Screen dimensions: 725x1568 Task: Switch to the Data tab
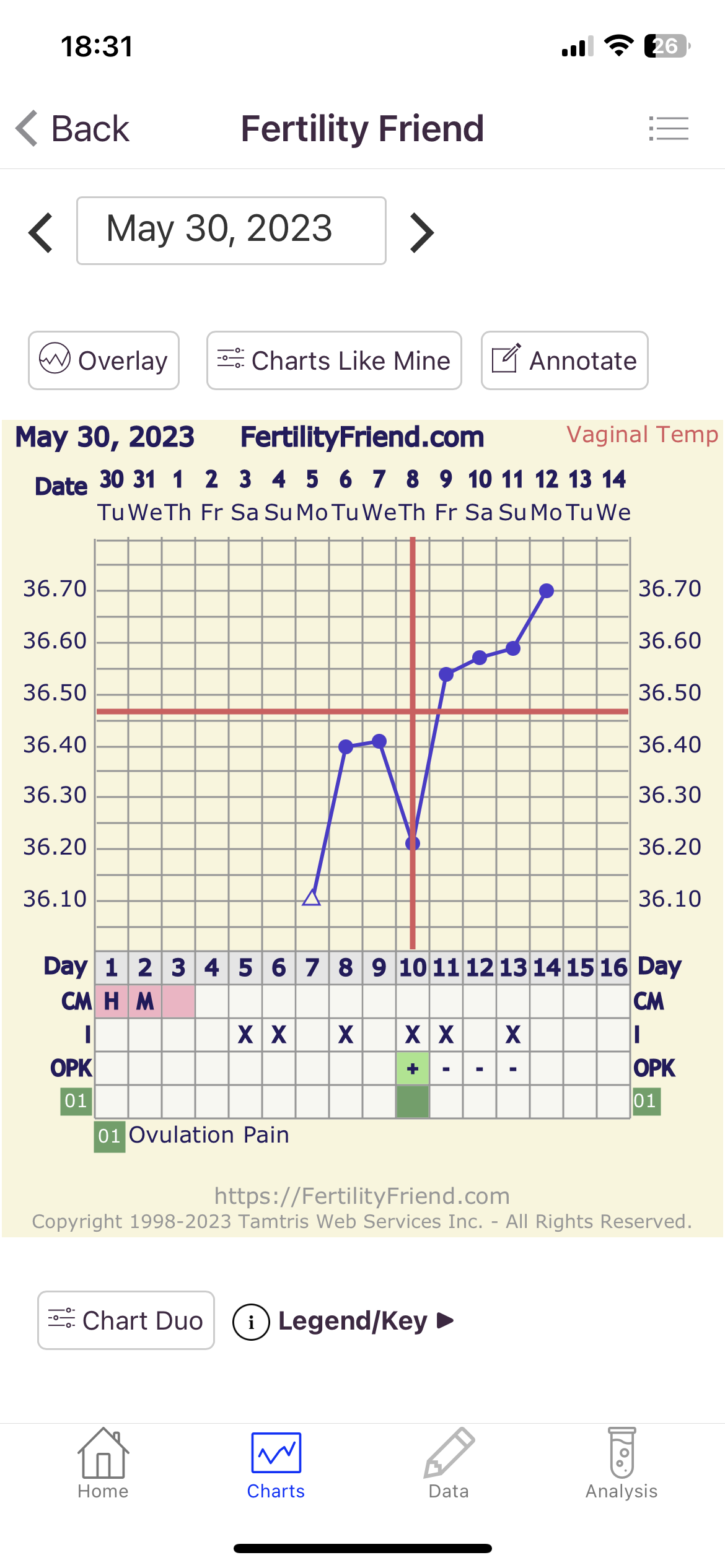click(449, 1464)
